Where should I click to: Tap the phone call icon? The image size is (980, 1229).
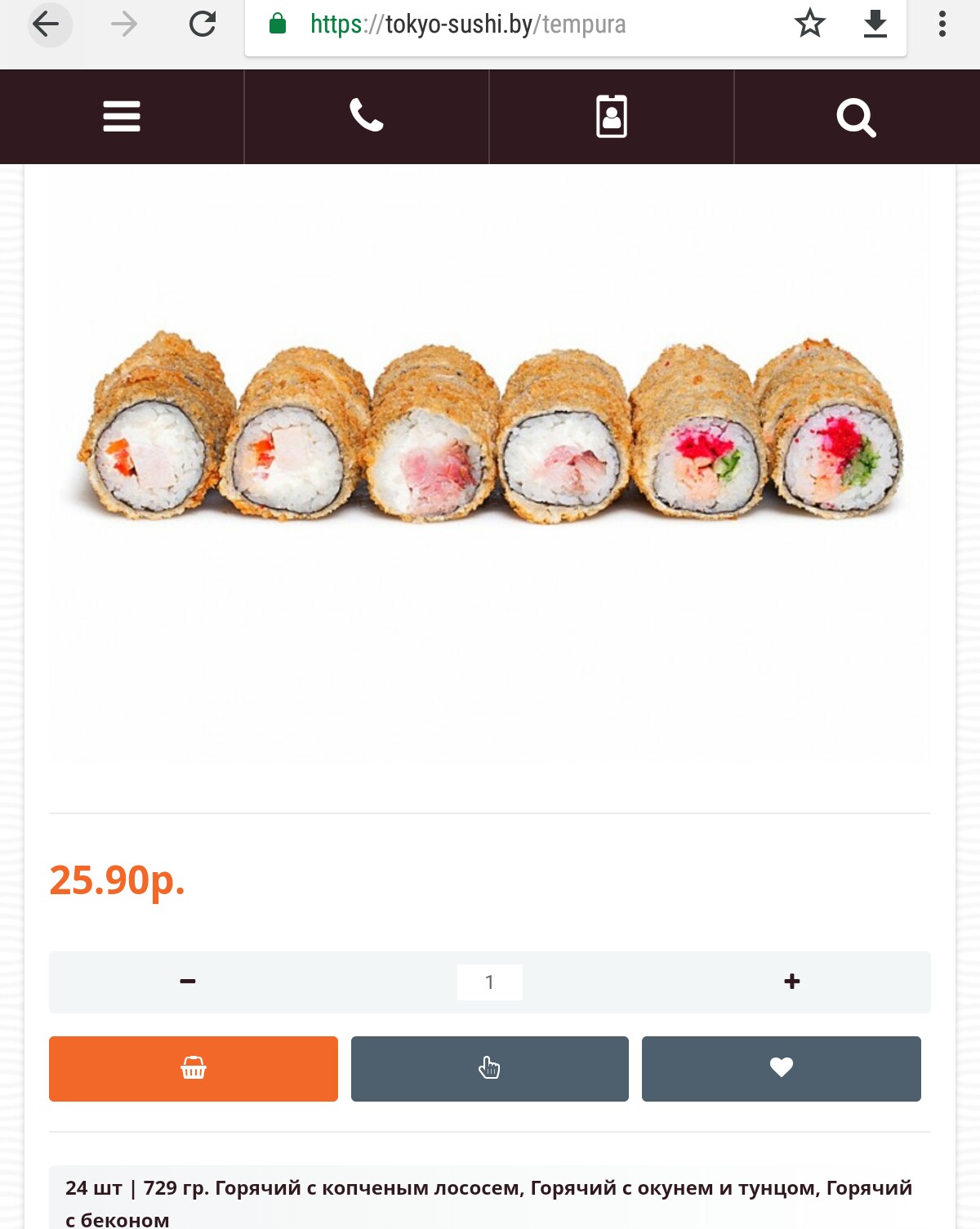pyautogui.click(x=367, y=116)
